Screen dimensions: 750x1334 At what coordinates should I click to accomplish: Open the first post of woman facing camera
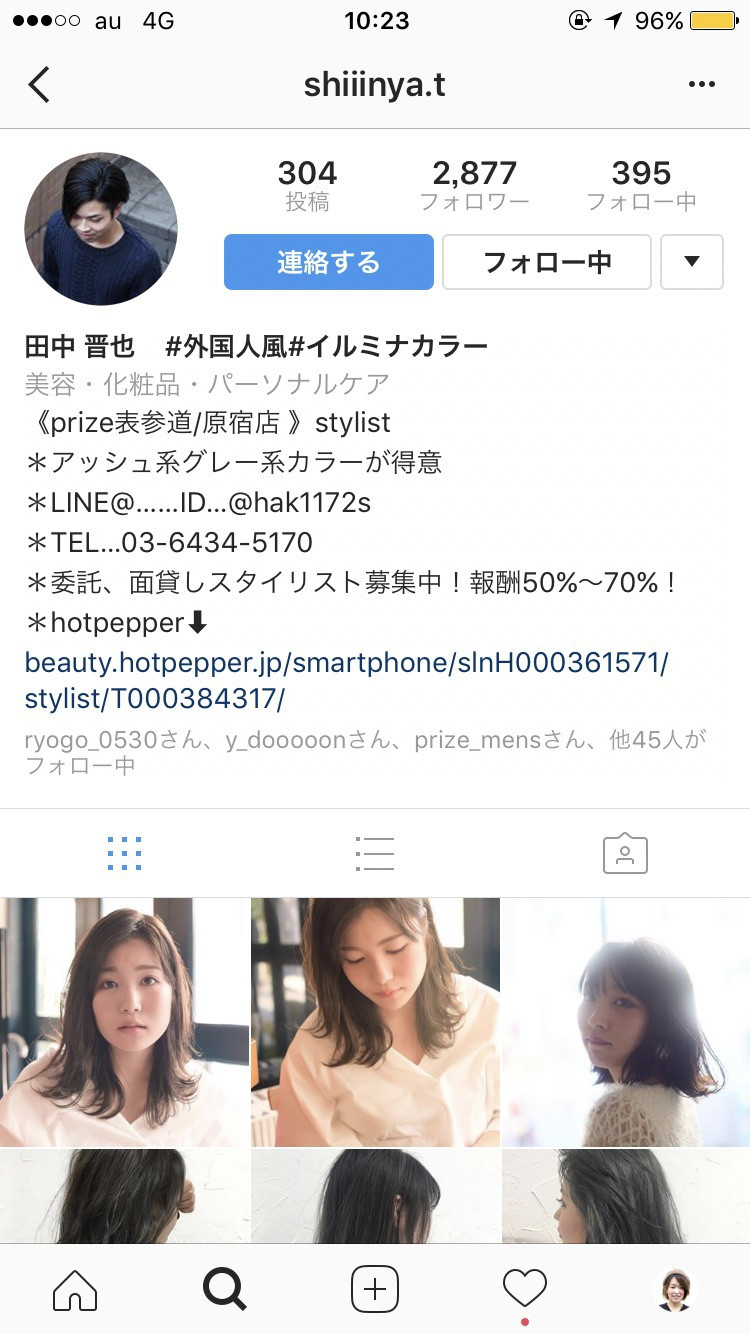click(x=124, y=1022)
